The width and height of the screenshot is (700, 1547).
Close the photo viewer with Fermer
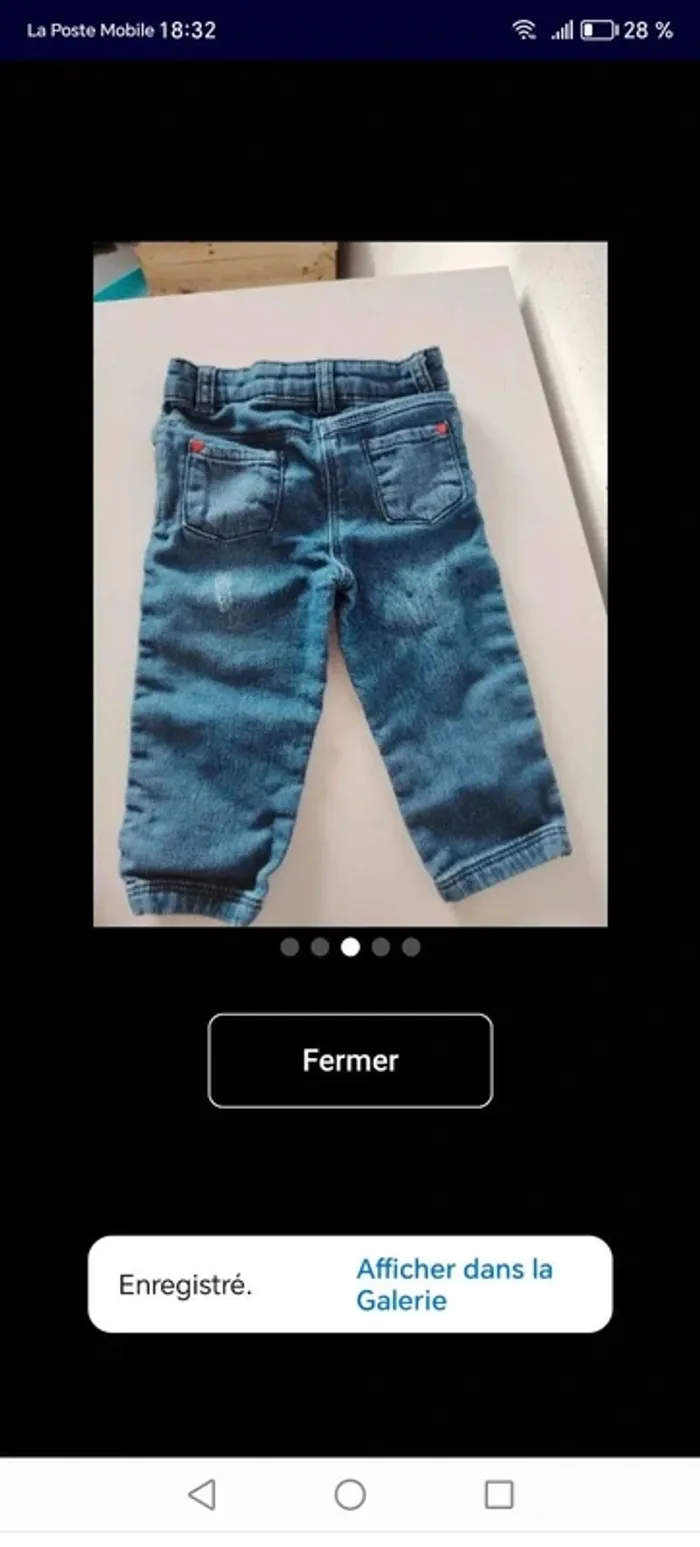pos(350,1060)
